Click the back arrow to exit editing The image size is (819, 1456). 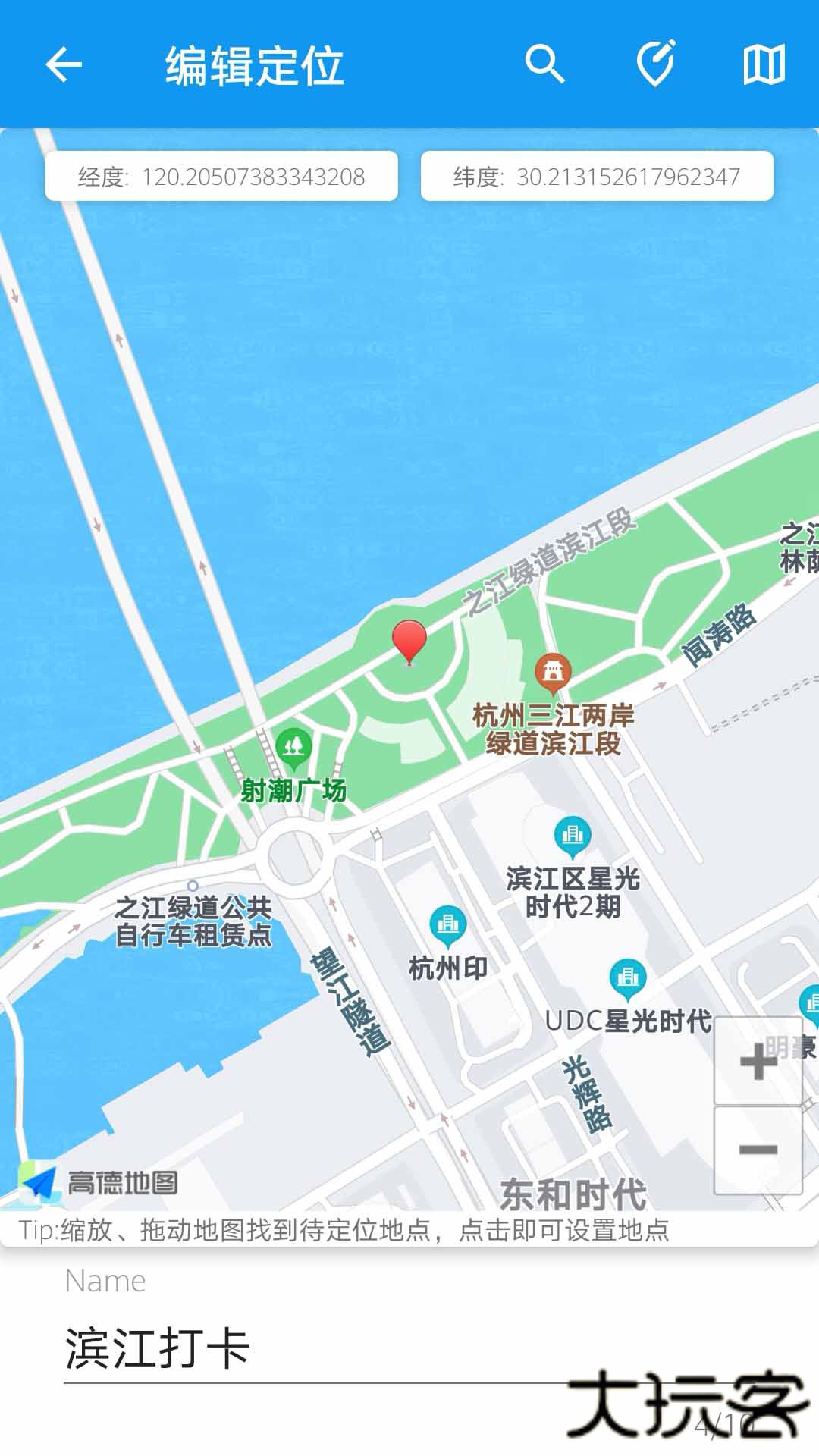pyautogui.click(x=64, y=64)
